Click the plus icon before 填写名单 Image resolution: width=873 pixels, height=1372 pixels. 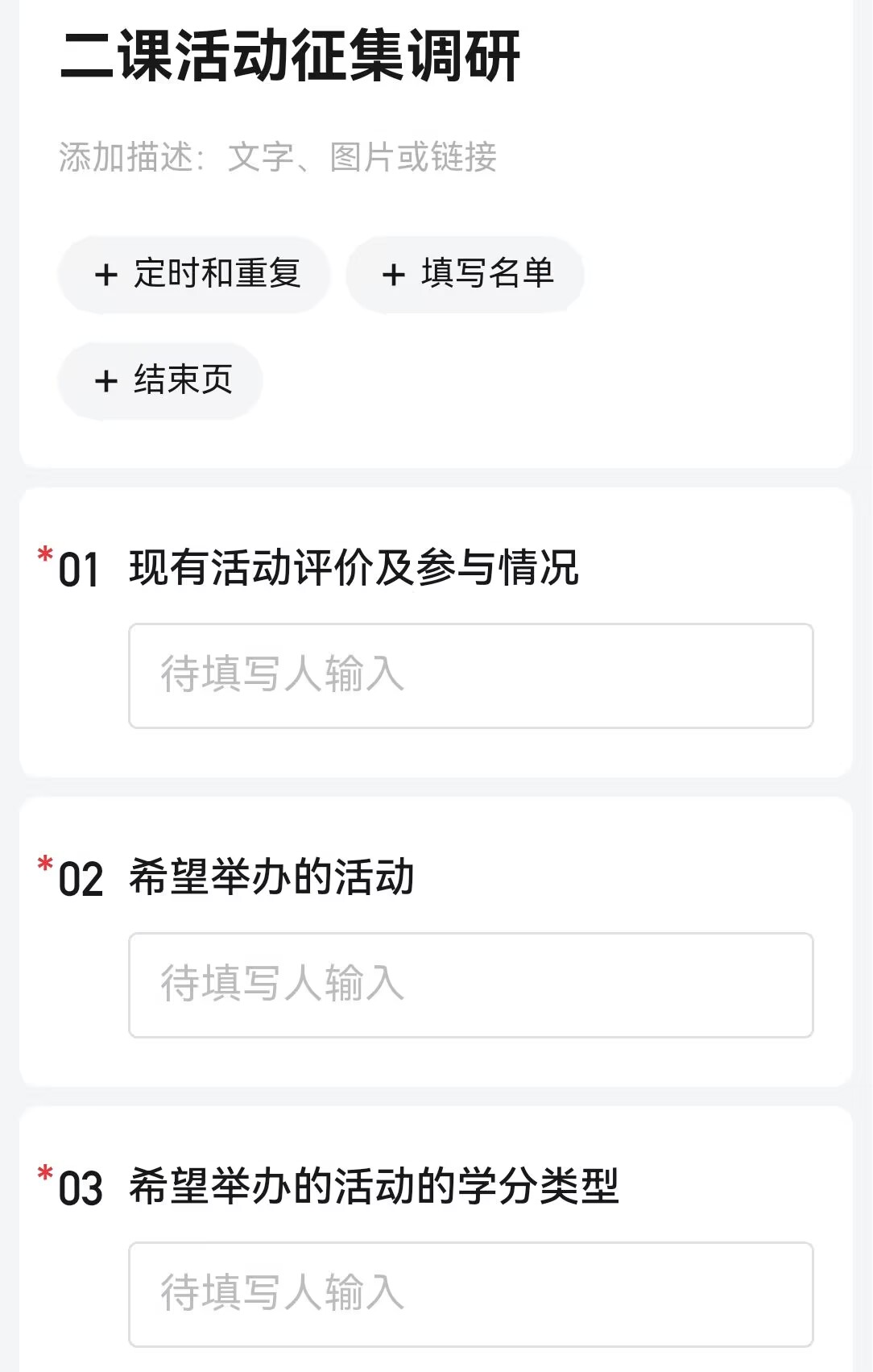coord(394,274)
